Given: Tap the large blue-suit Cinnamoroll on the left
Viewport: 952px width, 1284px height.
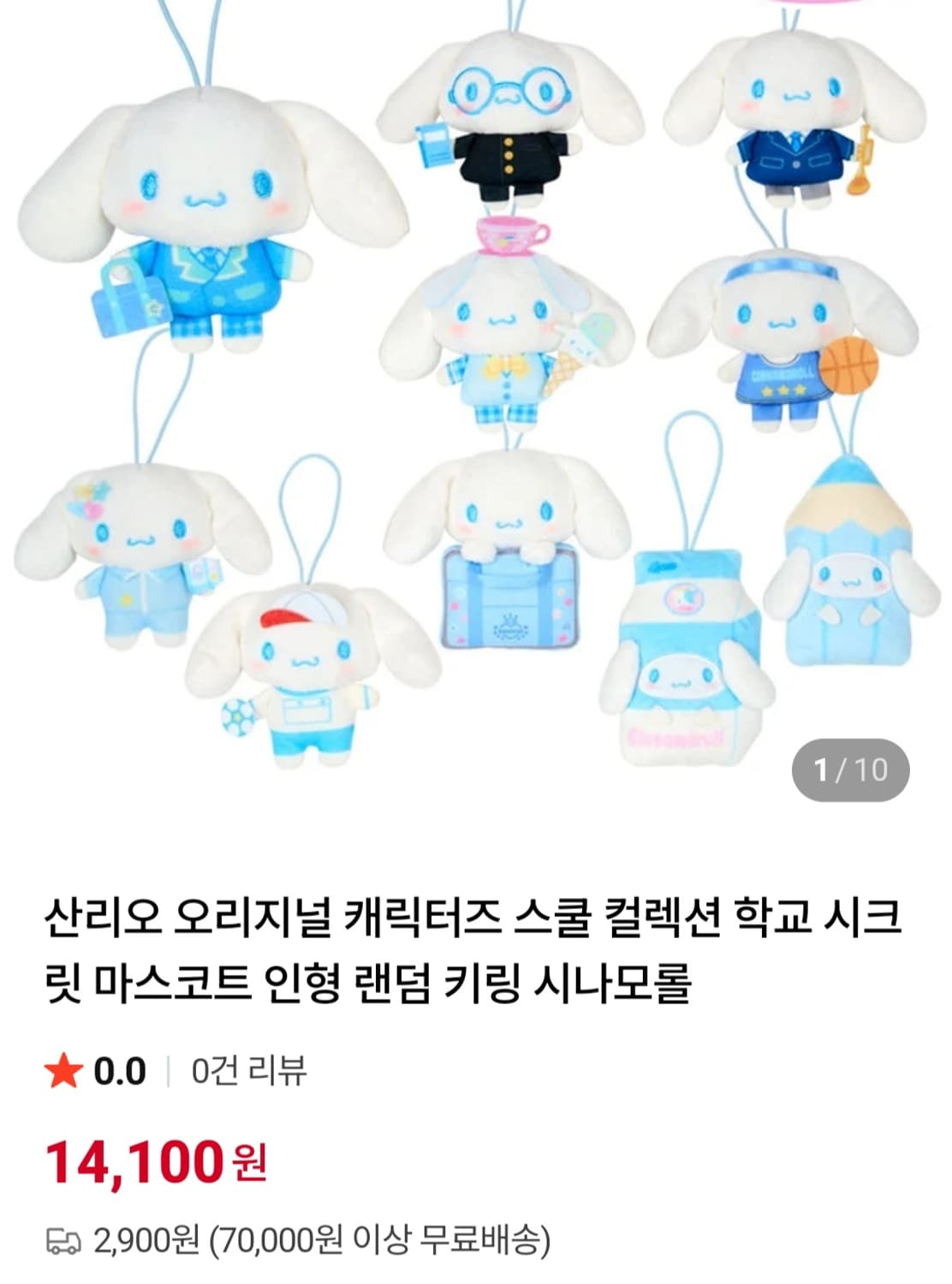Looking at the screenshot, I should point(197,214).
